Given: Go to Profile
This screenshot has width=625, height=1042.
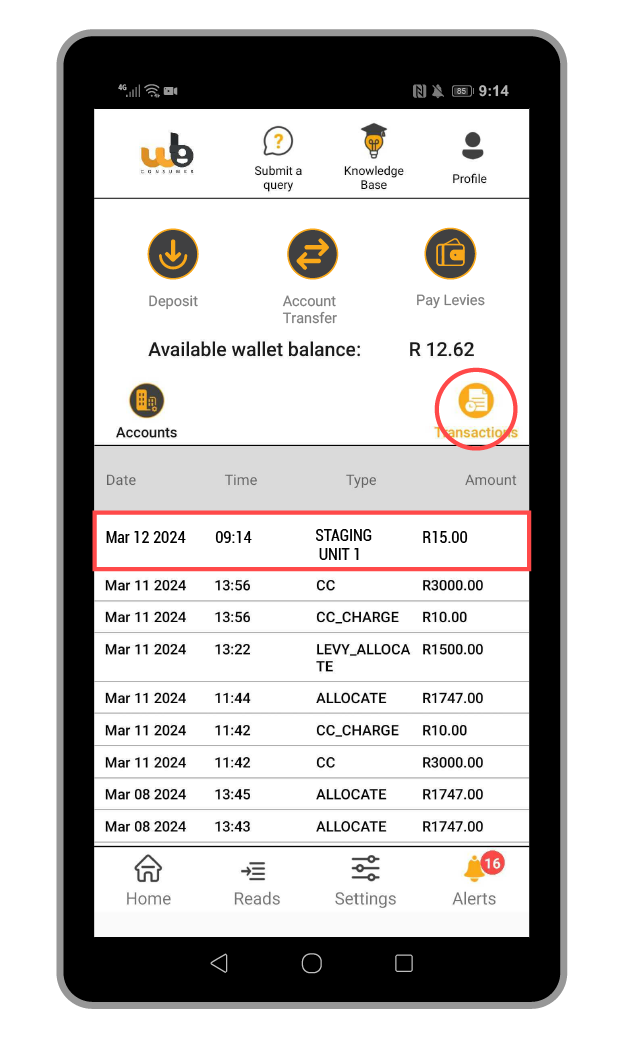Looking at the screenshot, I should point(469,158).
